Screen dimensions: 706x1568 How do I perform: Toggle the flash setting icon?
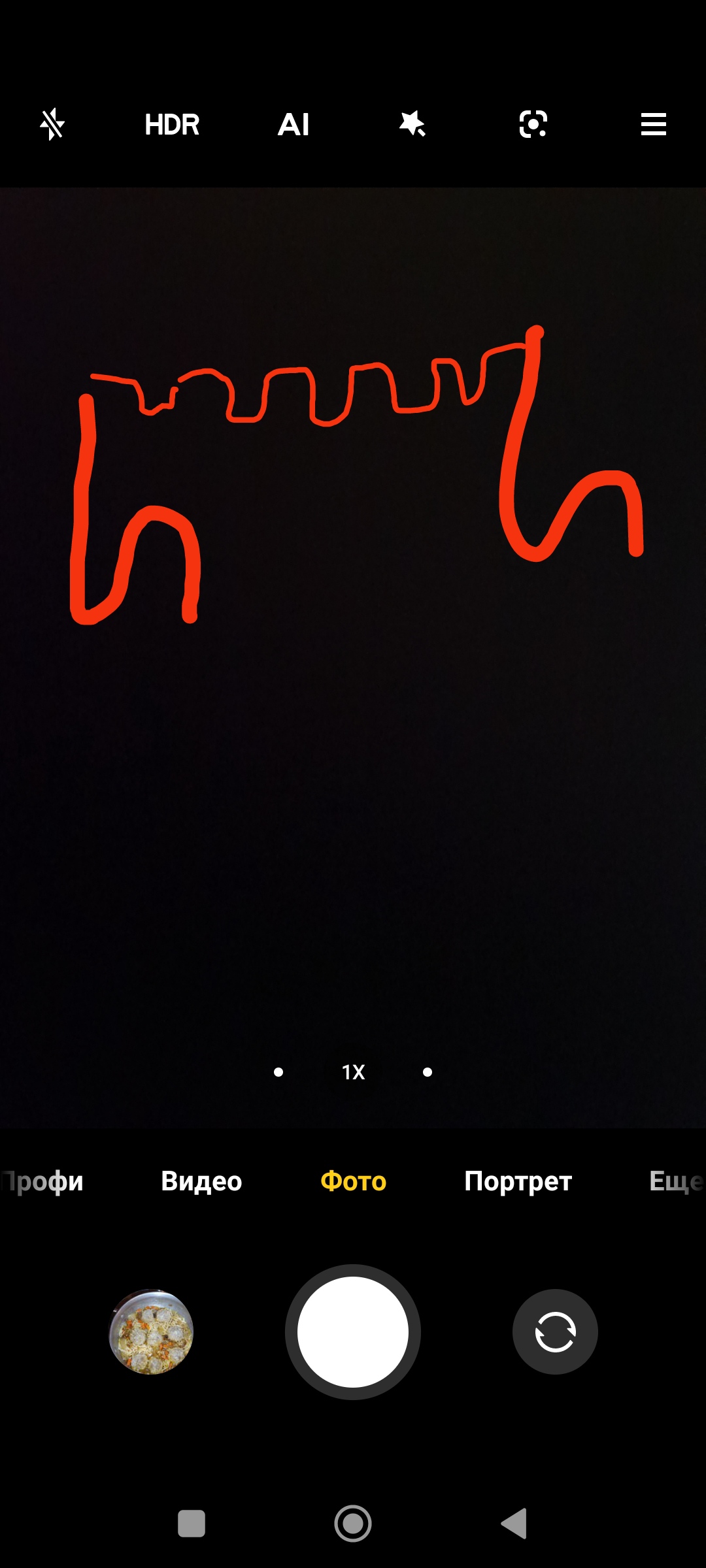pyautogui.click(x=52, y=124)
